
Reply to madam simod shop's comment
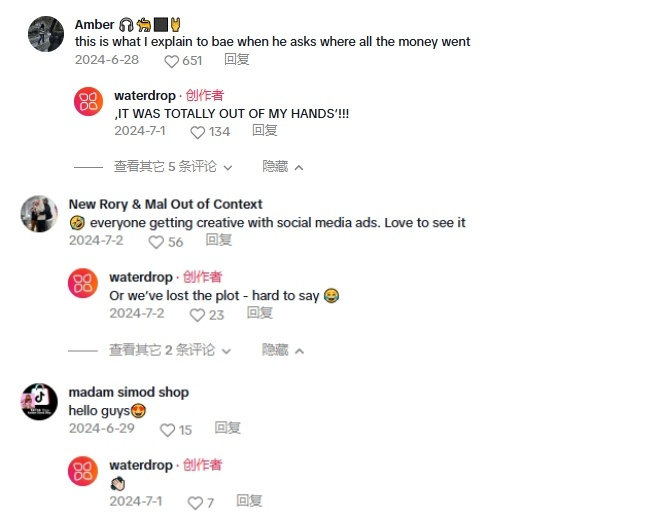tap(227, 428)
